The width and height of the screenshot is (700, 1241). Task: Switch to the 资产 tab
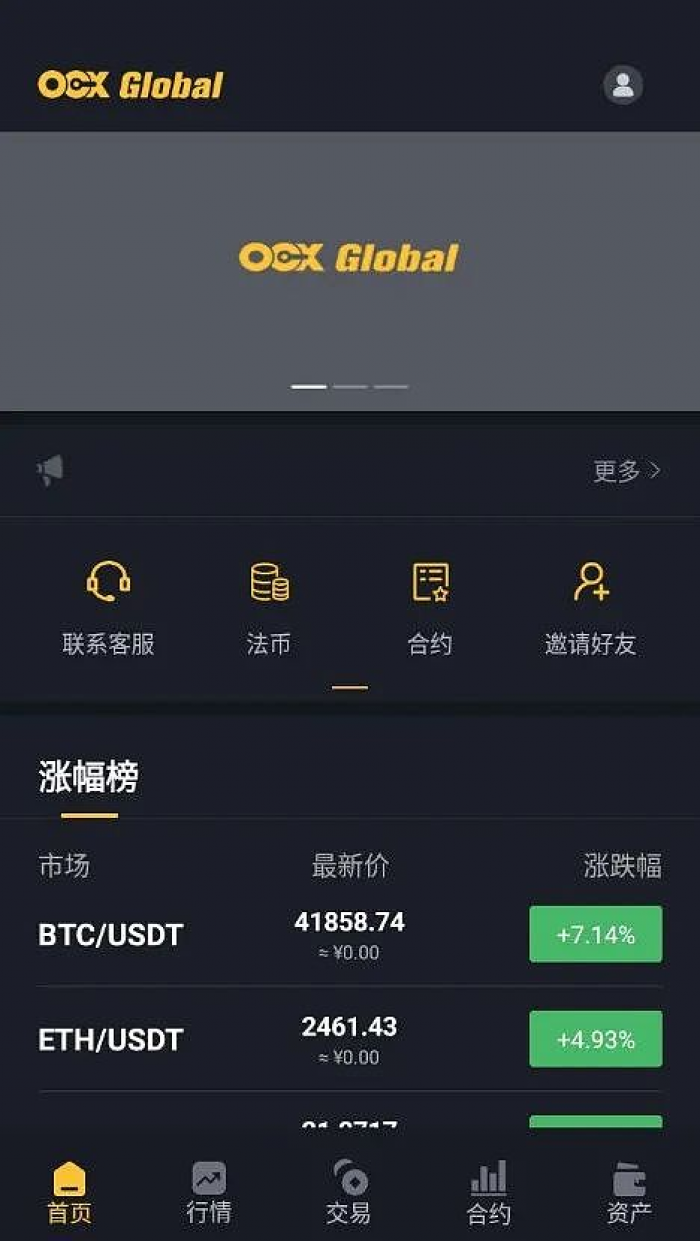click(629, 1193)
